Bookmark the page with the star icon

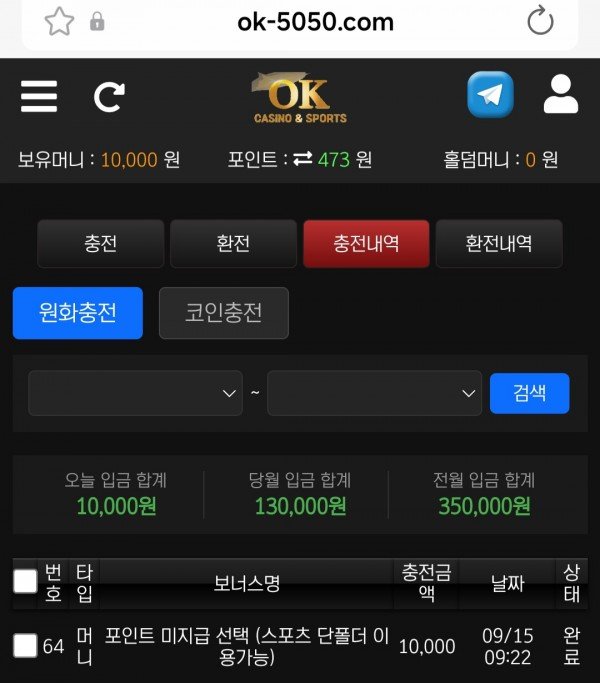[x=59, y=21]
